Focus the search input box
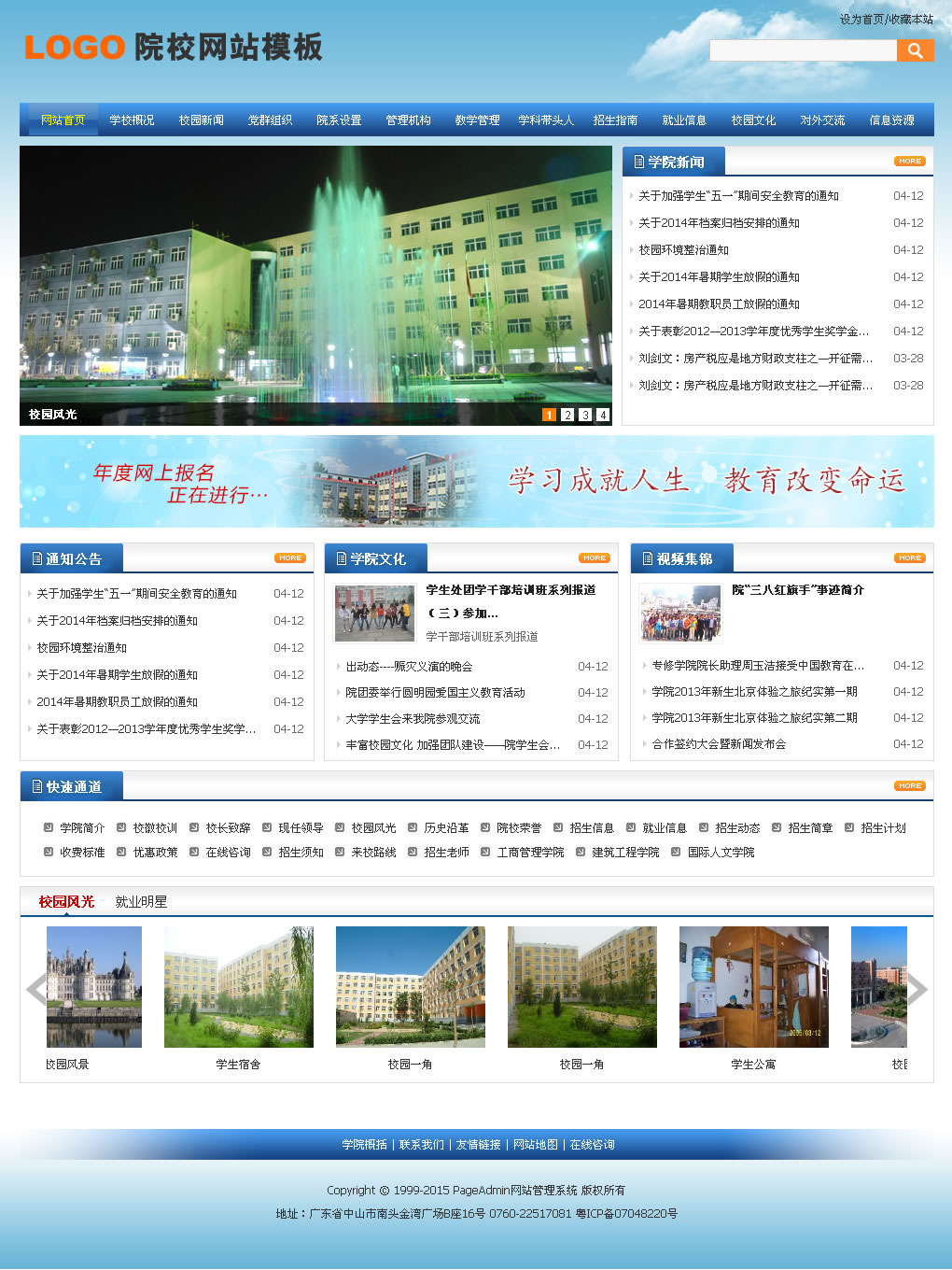Viewport: 952px width, 1270px height. [803, 50]
